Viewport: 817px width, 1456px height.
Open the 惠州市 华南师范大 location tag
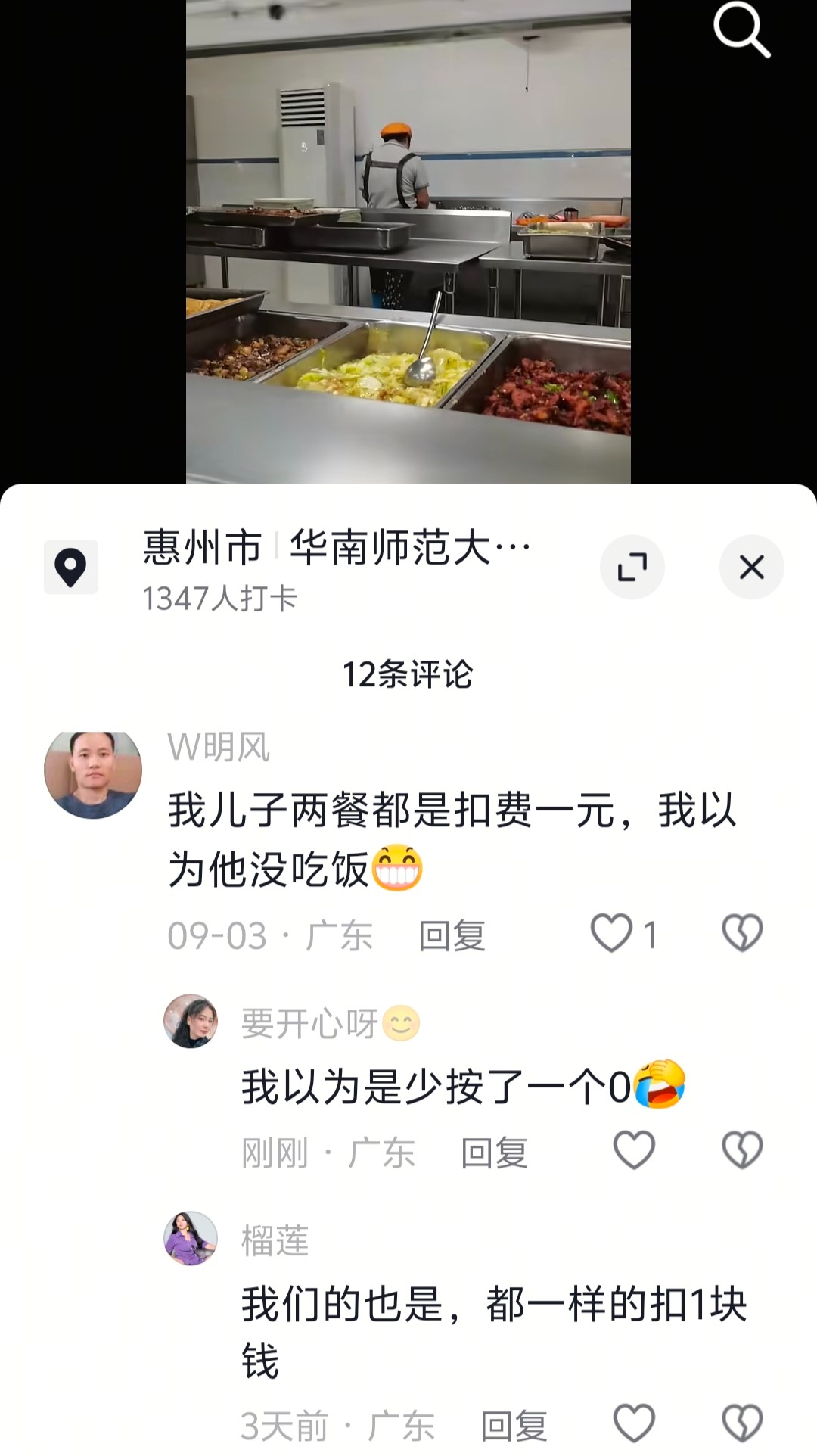pos(337,548)
